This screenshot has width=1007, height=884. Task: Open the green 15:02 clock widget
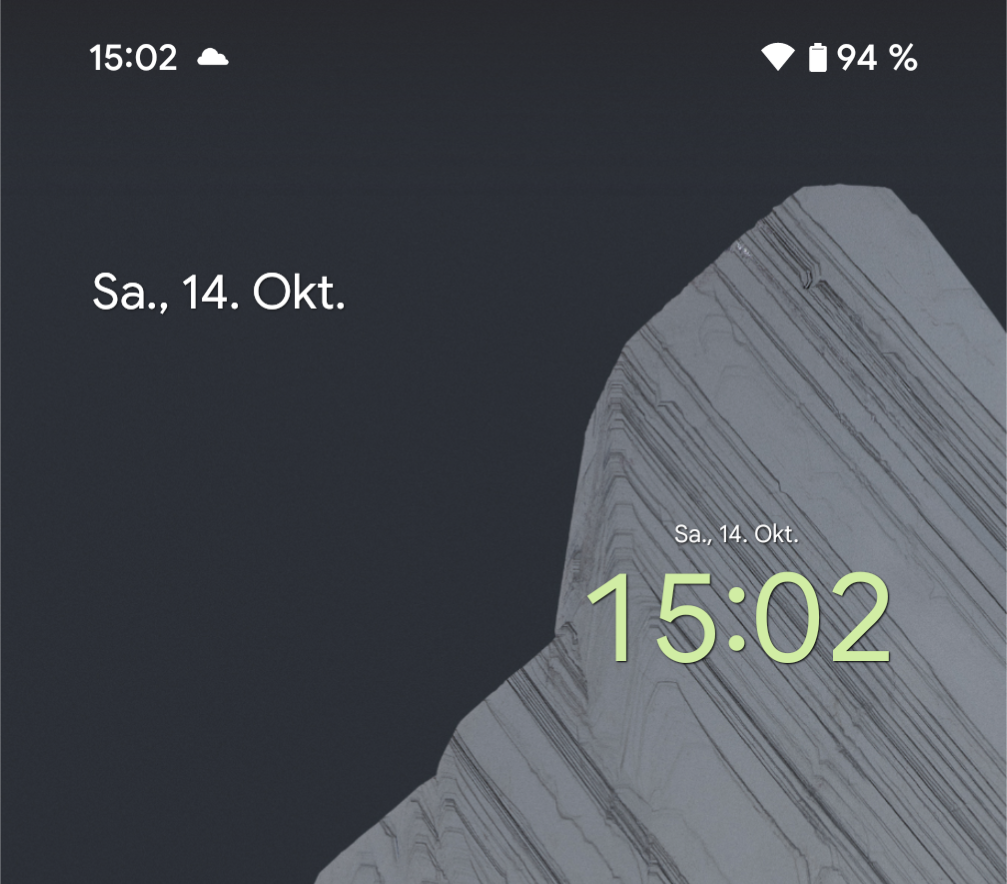click(737, 618)
